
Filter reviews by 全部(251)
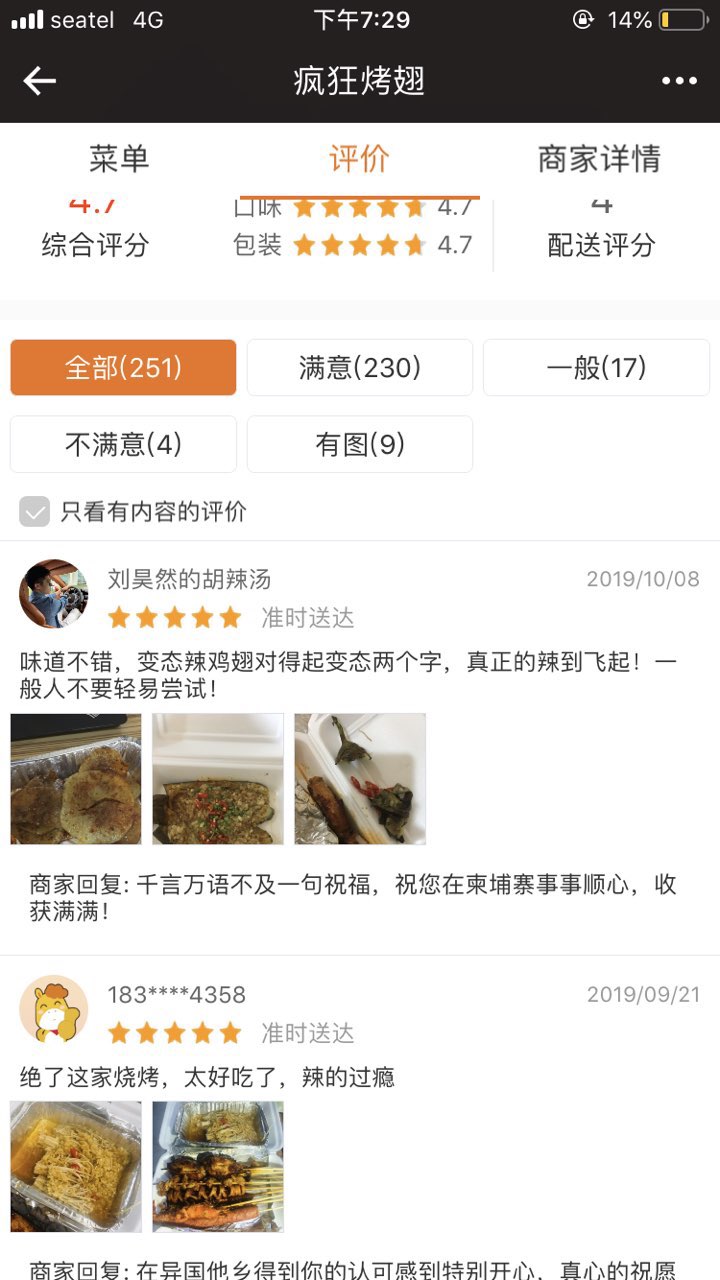coord(124,368)
